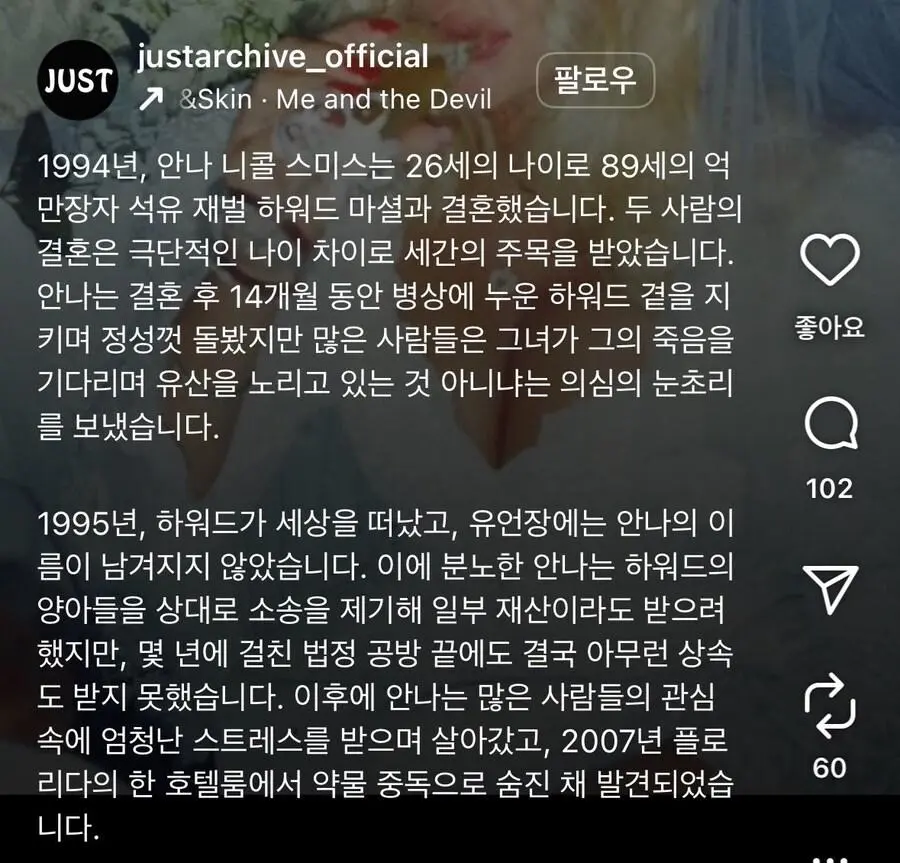Open the justarchive_official username link

pos(283,56)
